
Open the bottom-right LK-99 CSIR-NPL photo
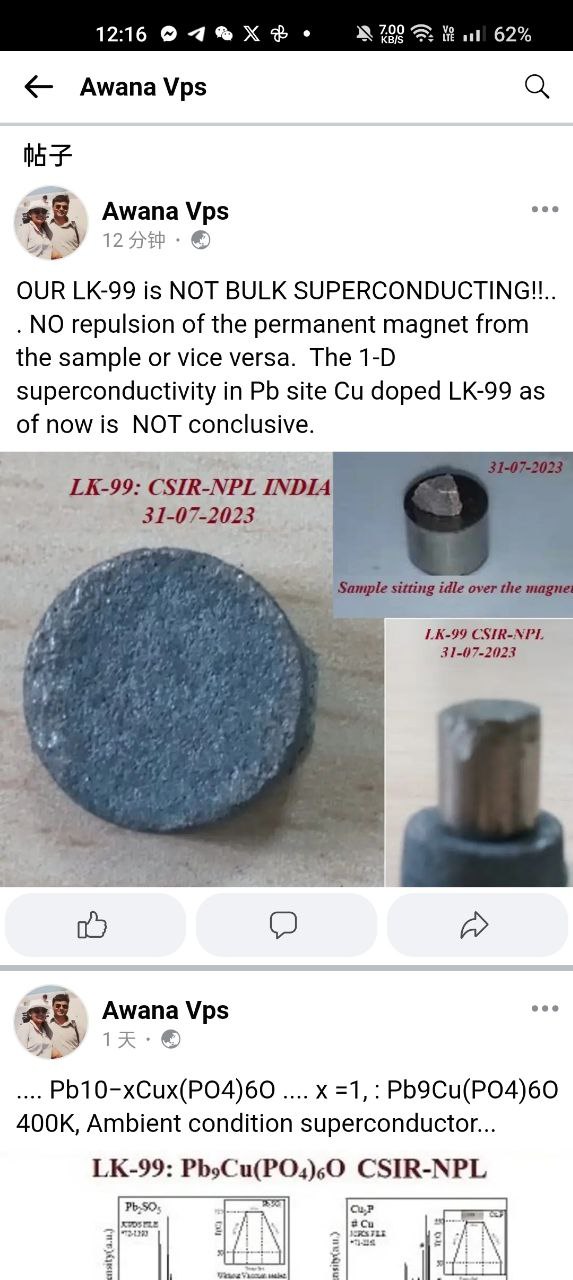[x=479, y=753]
